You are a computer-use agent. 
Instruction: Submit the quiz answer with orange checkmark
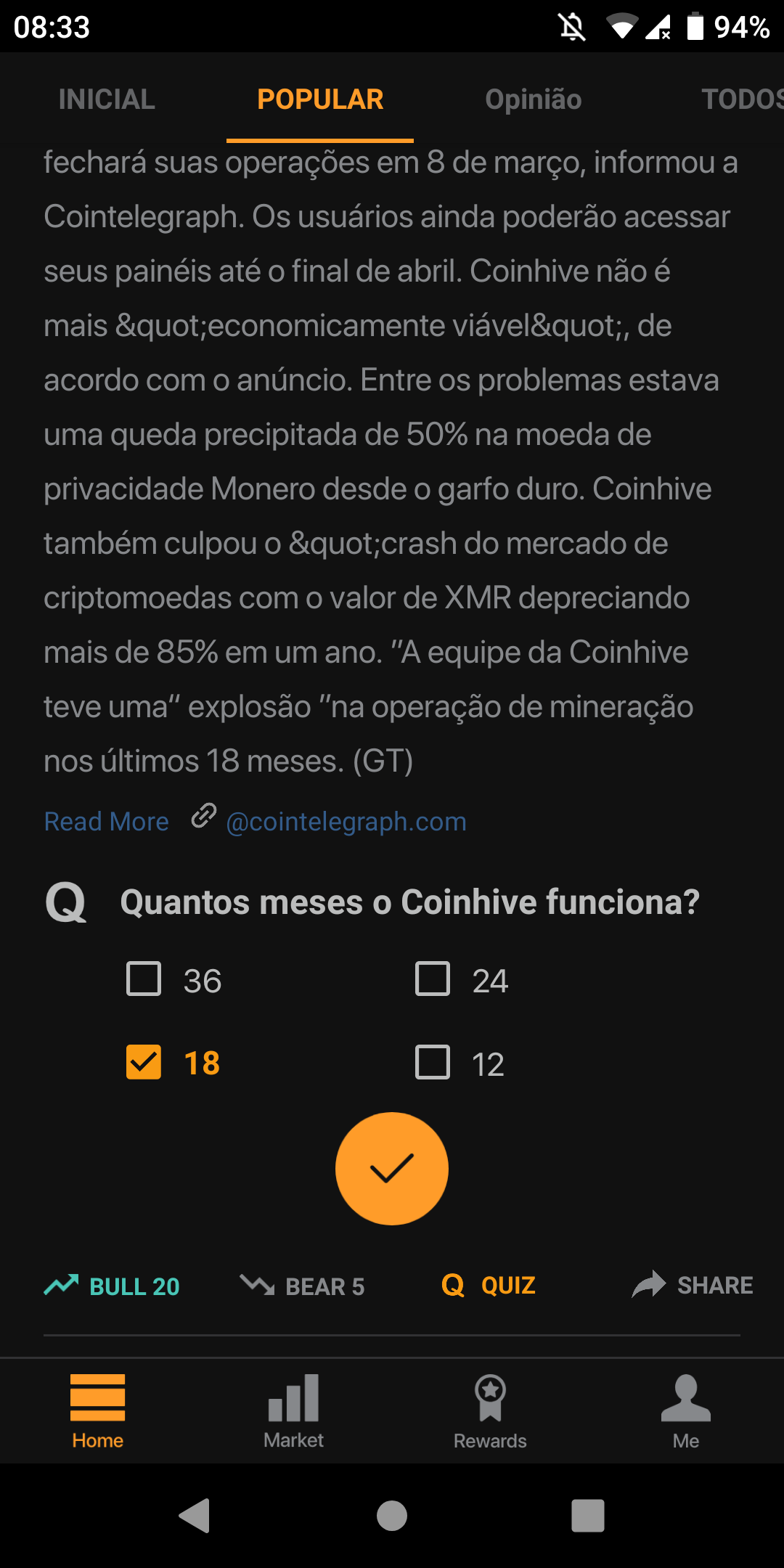[x=392, y=1169]
